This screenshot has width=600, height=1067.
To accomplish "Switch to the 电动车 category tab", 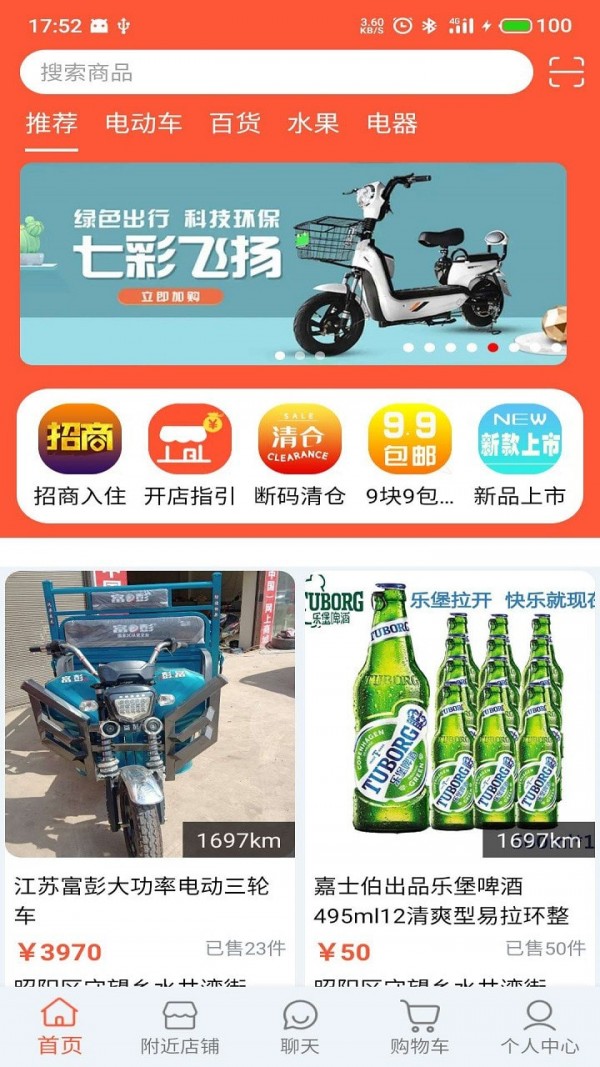I will coord(144,124).
